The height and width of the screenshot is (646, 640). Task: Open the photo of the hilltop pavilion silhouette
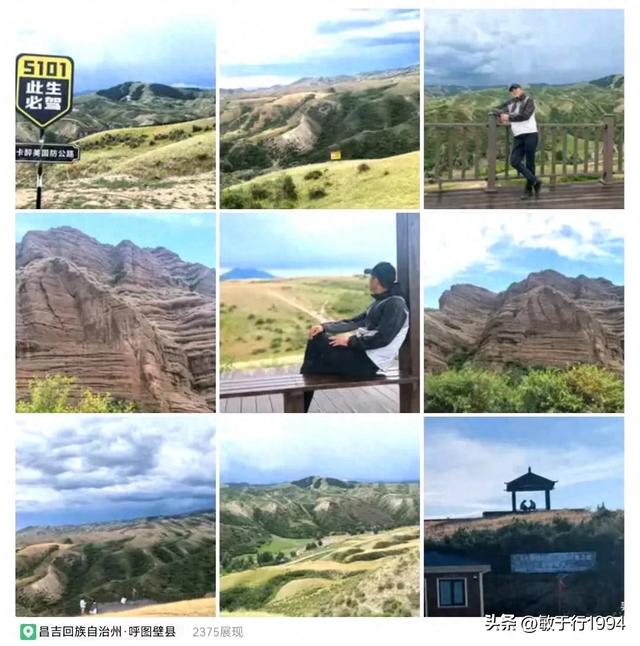(523, 516)
